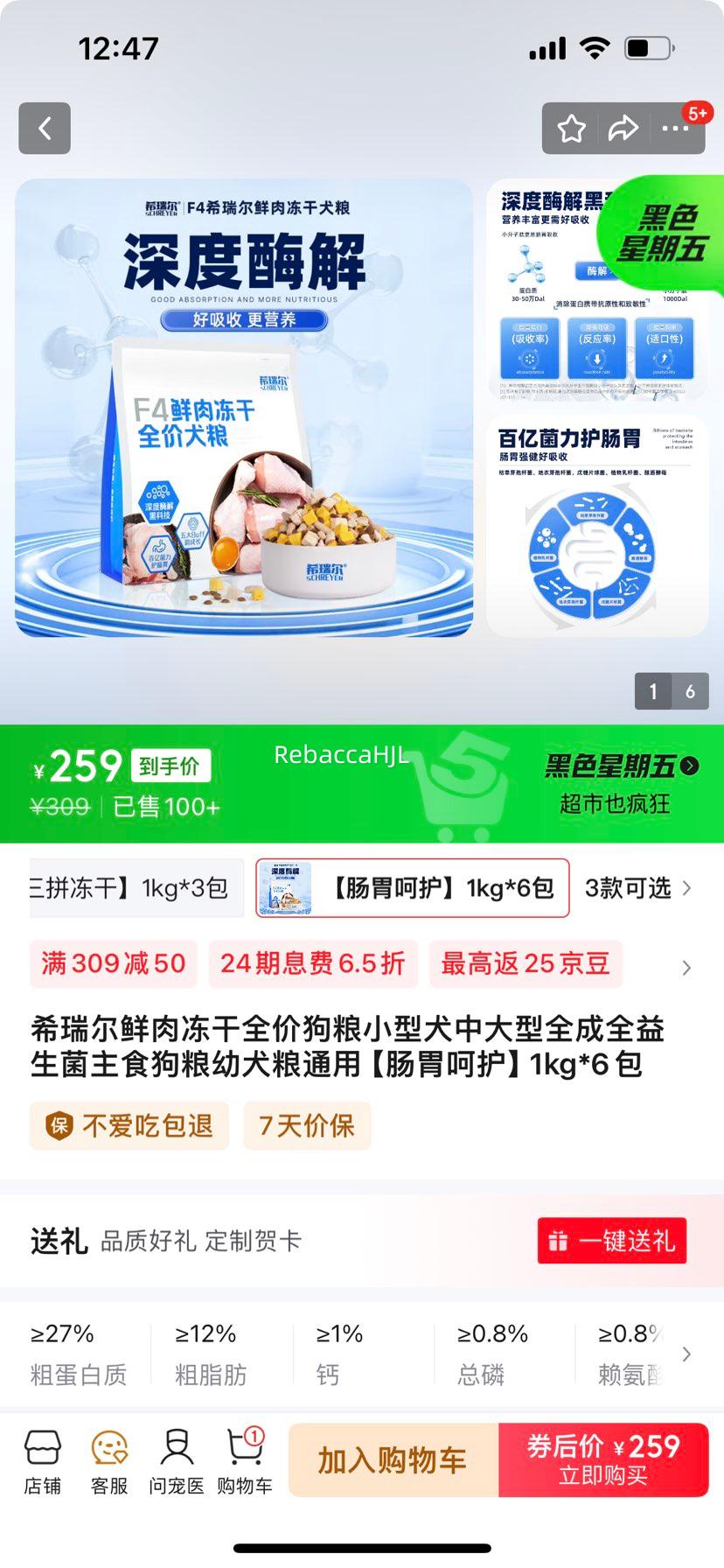Expand 3款可选 to view all variants
724x1568 pixels.
click(626, 888)
